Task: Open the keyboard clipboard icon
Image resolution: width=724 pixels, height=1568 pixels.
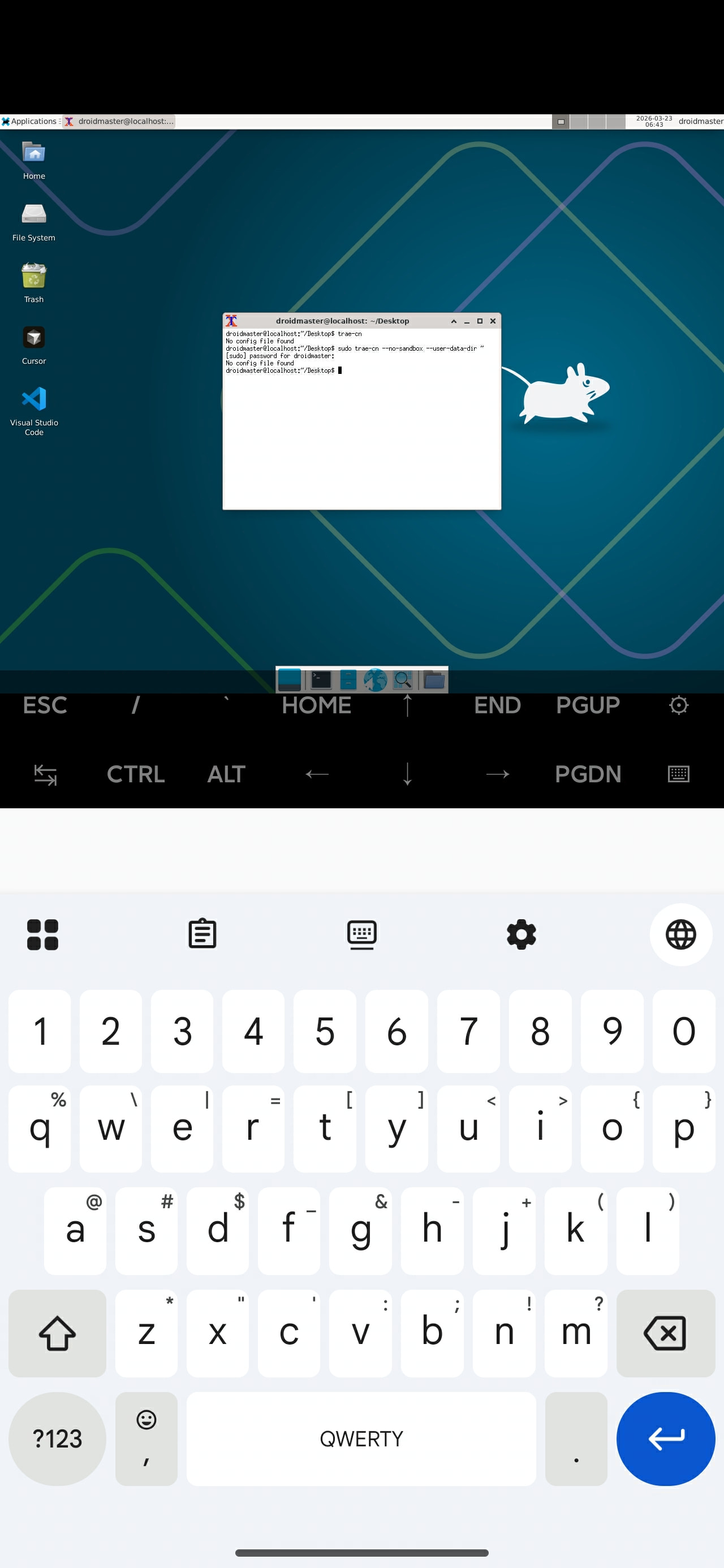Action: pyautogui.click(x=202, y=933)
